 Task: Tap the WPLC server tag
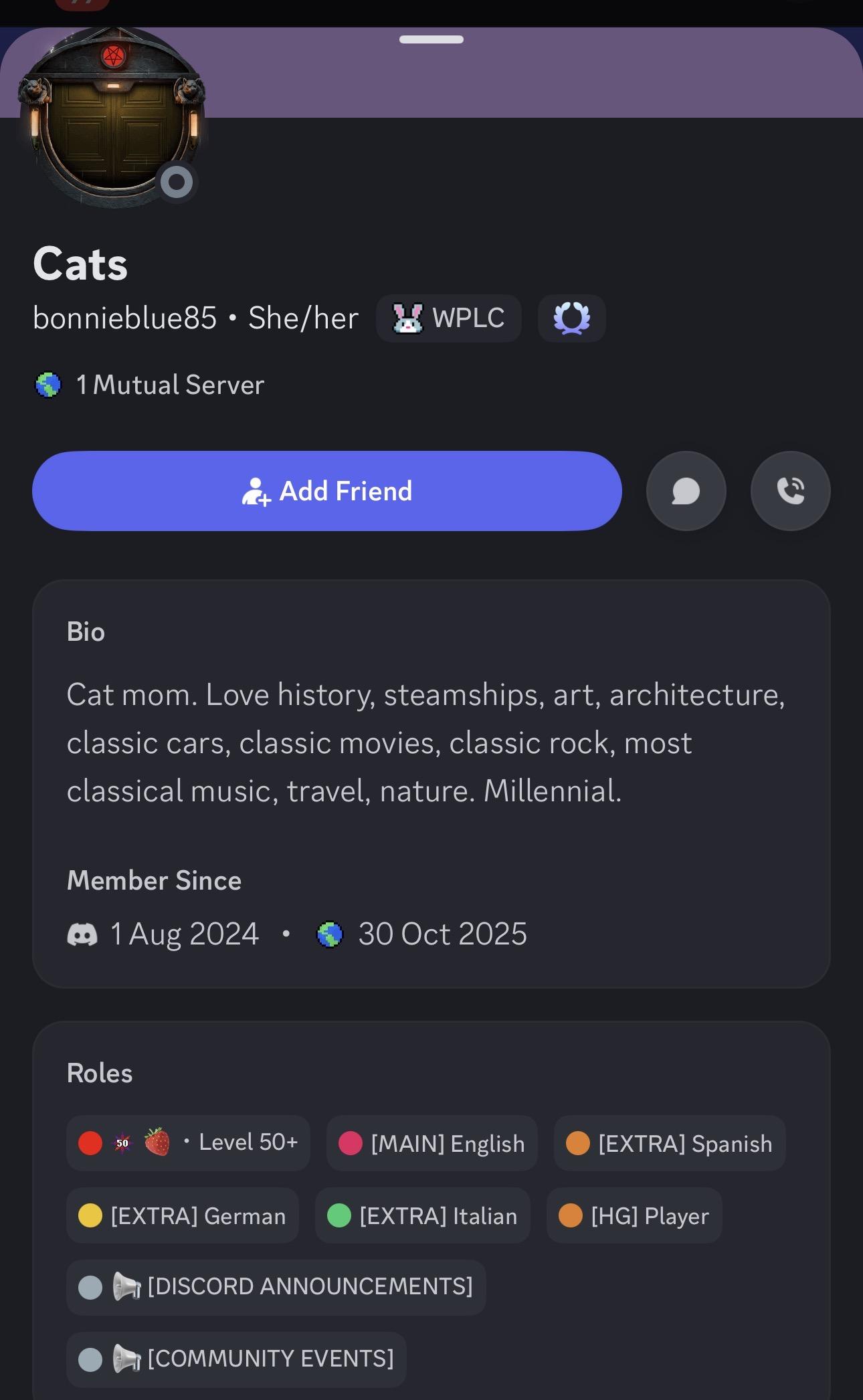click(x=448, y=318)
